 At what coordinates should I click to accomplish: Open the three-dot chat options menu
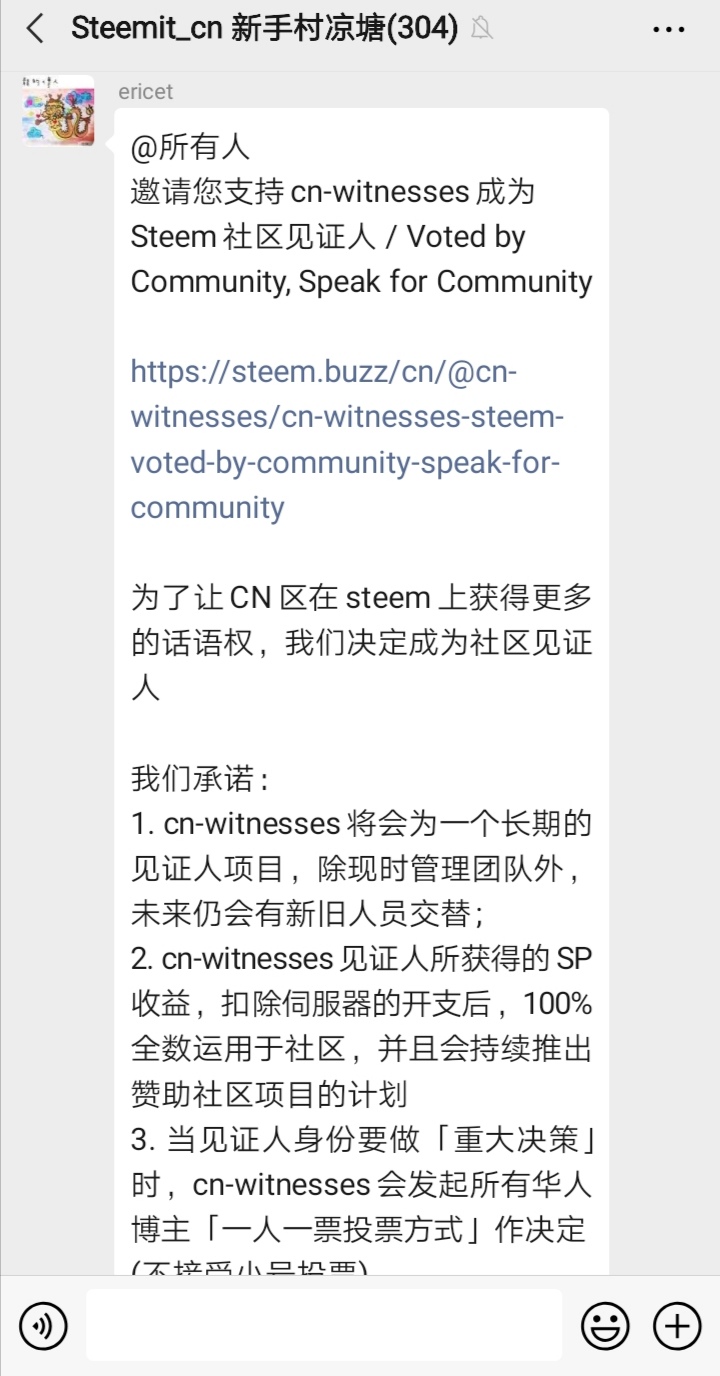click(x=668, y=30)
